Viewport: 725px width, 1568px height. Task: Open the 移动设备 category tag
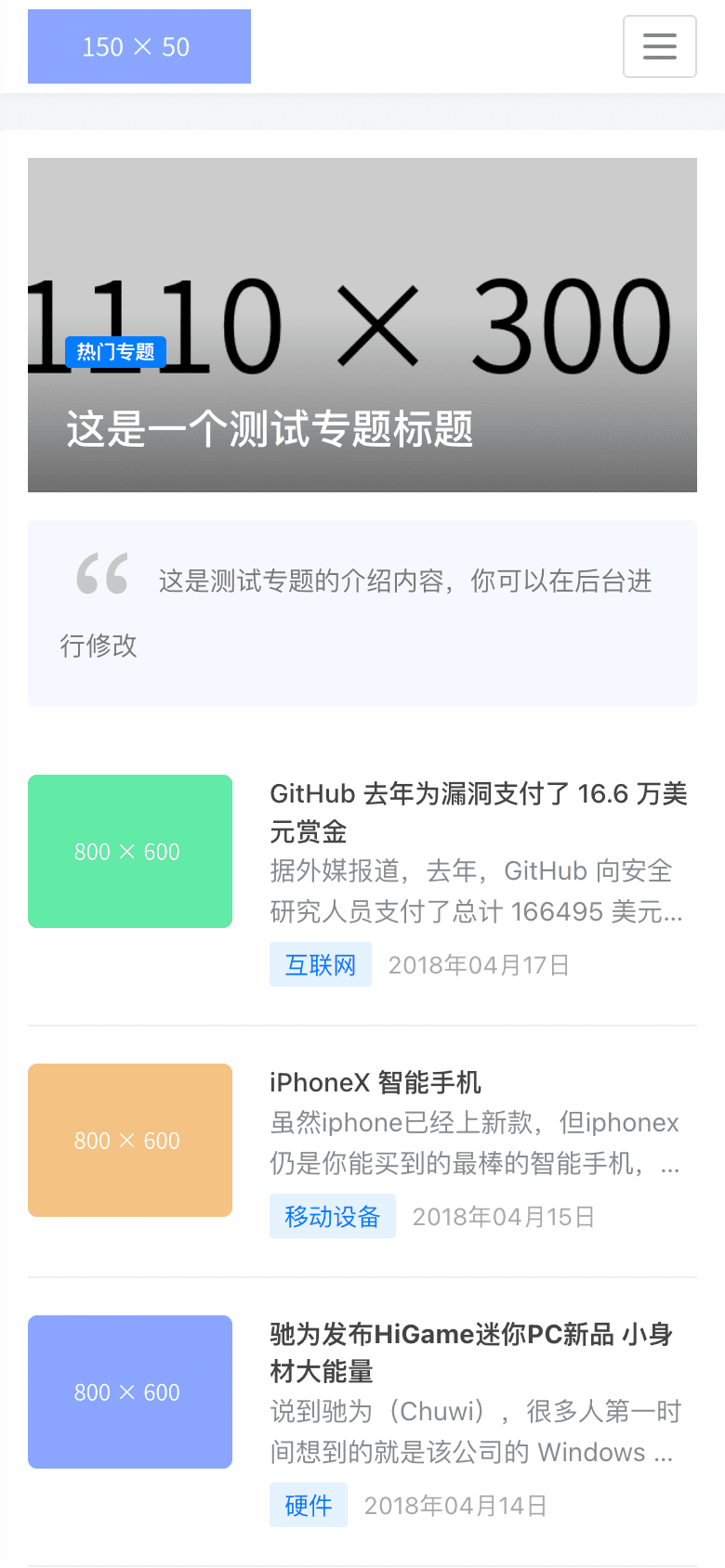(332, 1216)
